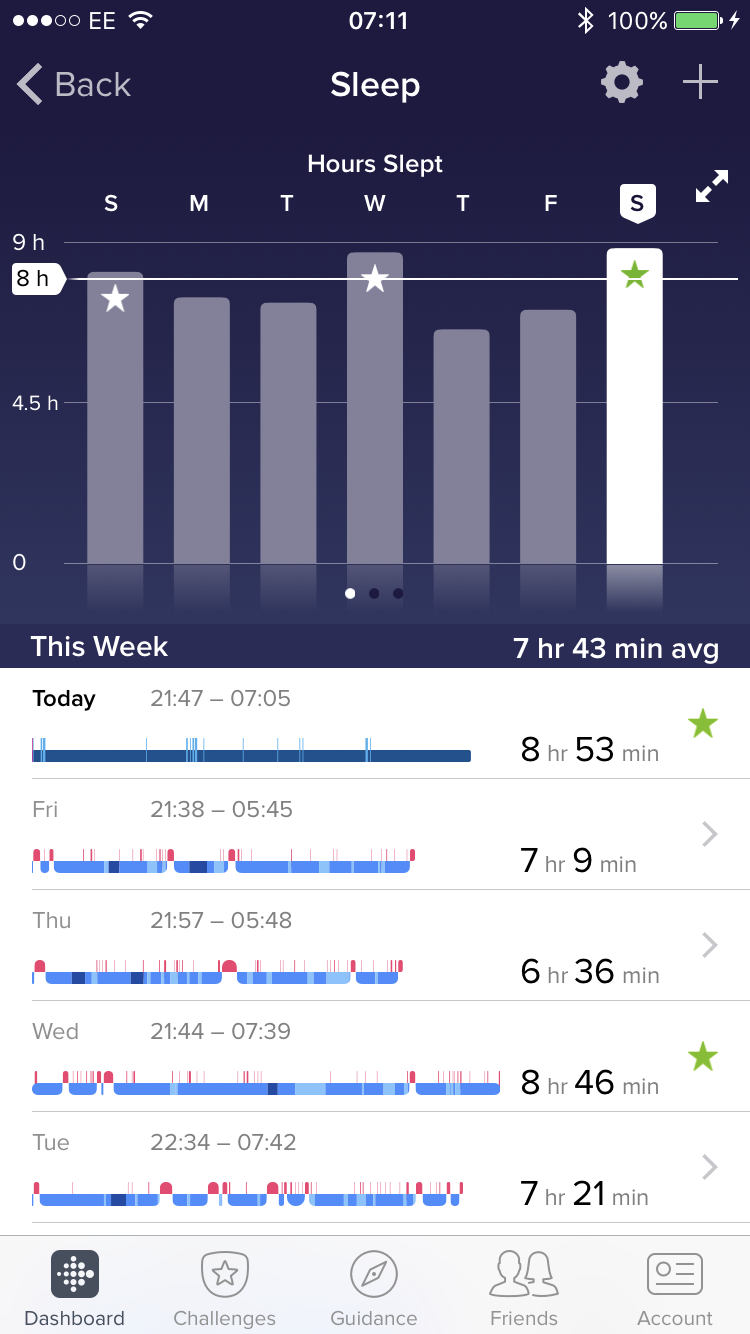This screenshot has width=750, height=1334.
Task: Open Wed sleep log 8 hr 46 min
Action: pos(375,1057)
